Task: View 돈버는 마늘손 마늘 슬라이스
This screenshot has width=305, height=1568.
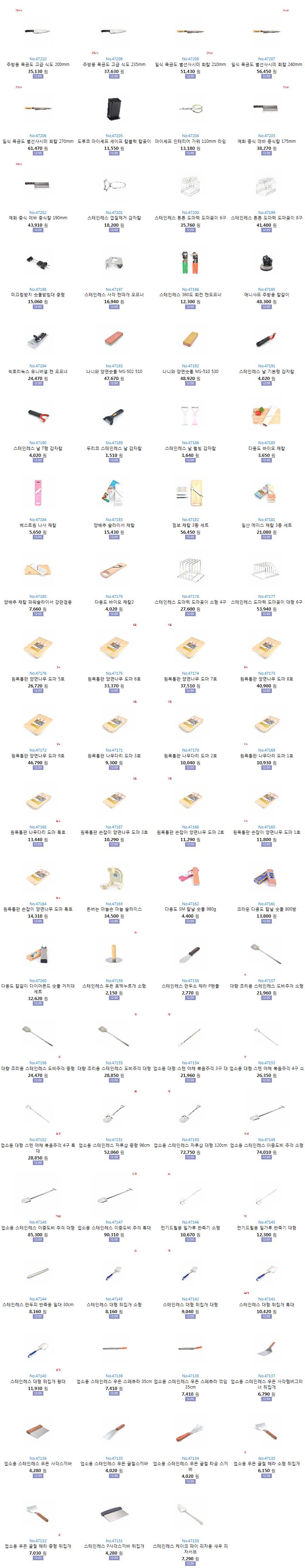Action: coord(114,909)
